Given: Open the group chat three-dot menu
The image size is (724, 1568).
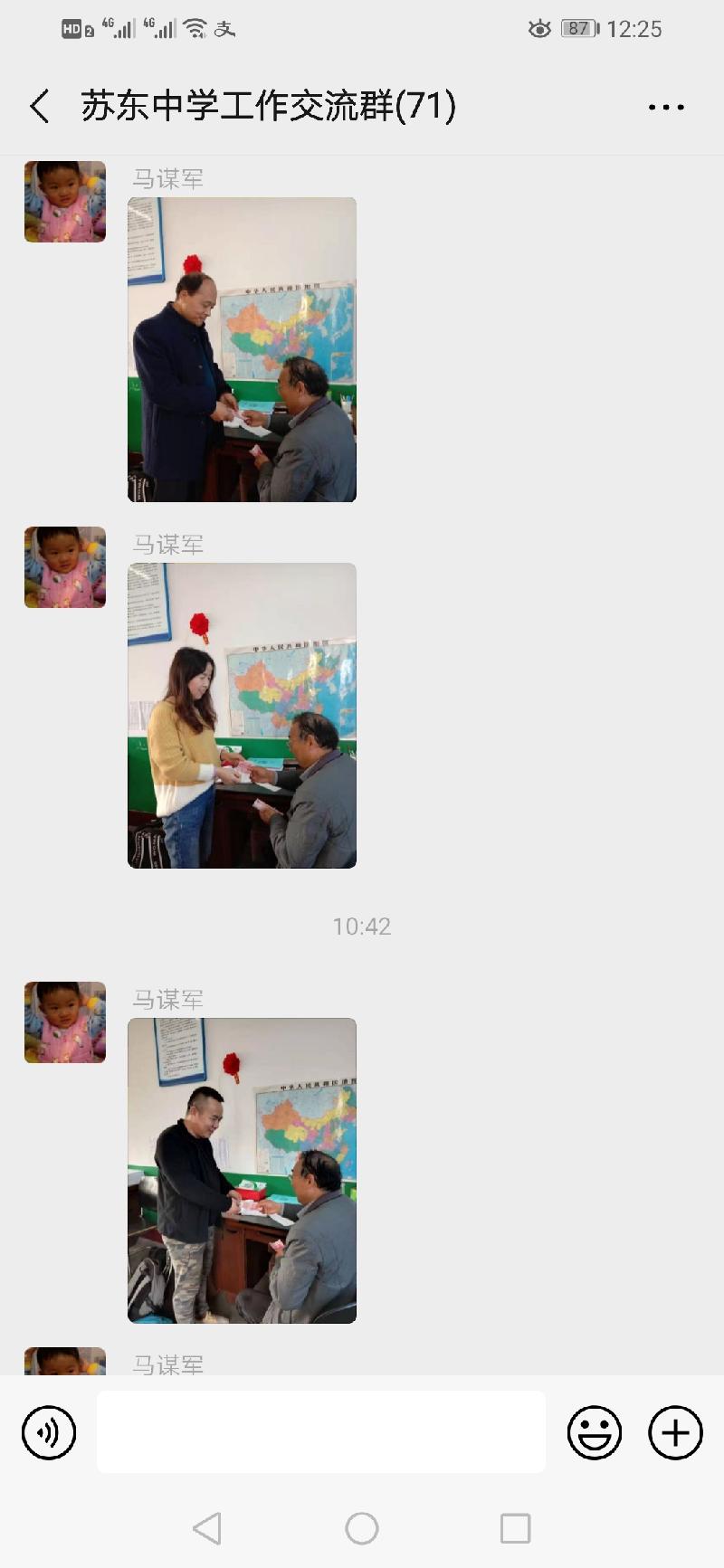Looking at the screenshot, I should (x=666, y=107).
